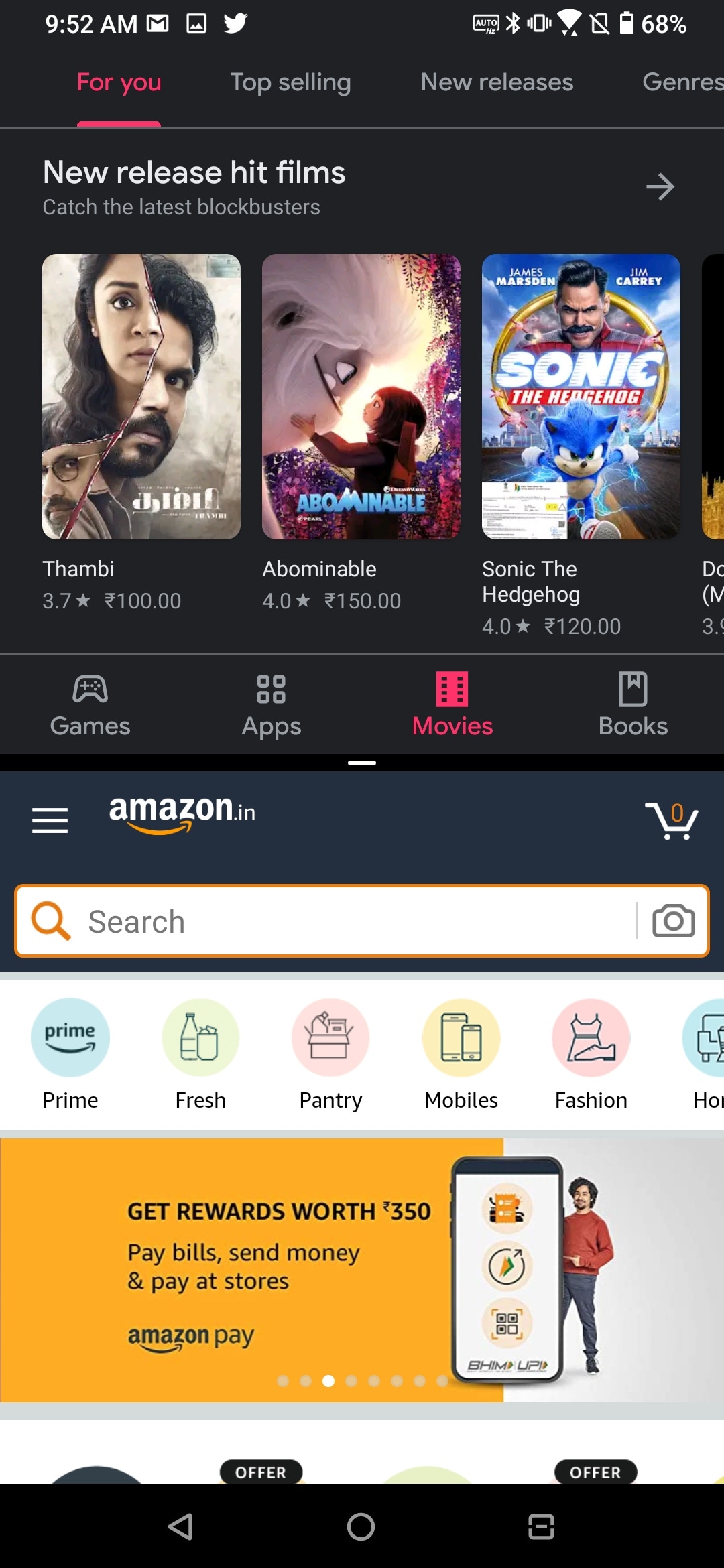Open the New releases tab
The height and width of the screenshot is (1568, 724).
pyautogui.click(x=497, y=82)
